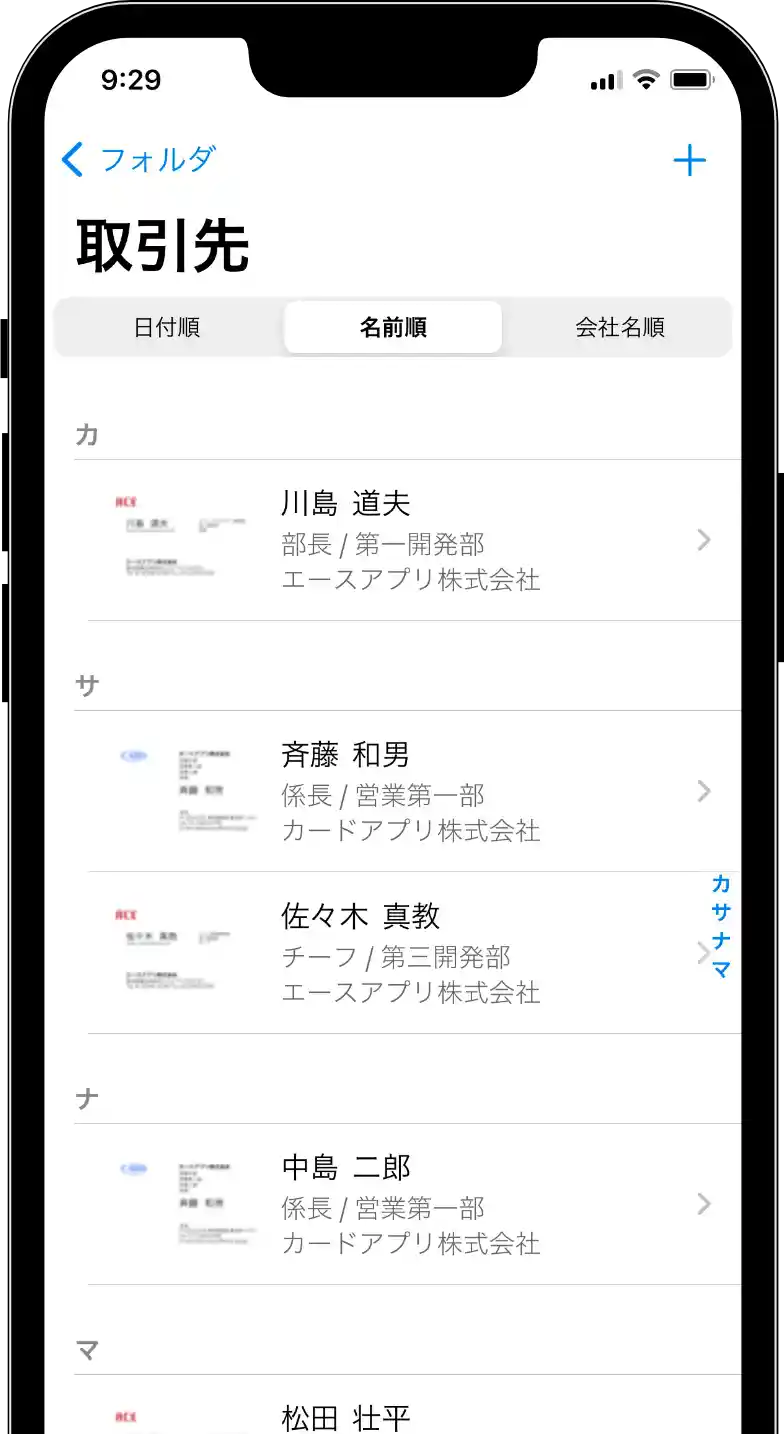
Task: Switch to 会社名順 sorting
Action: (619, 328)
